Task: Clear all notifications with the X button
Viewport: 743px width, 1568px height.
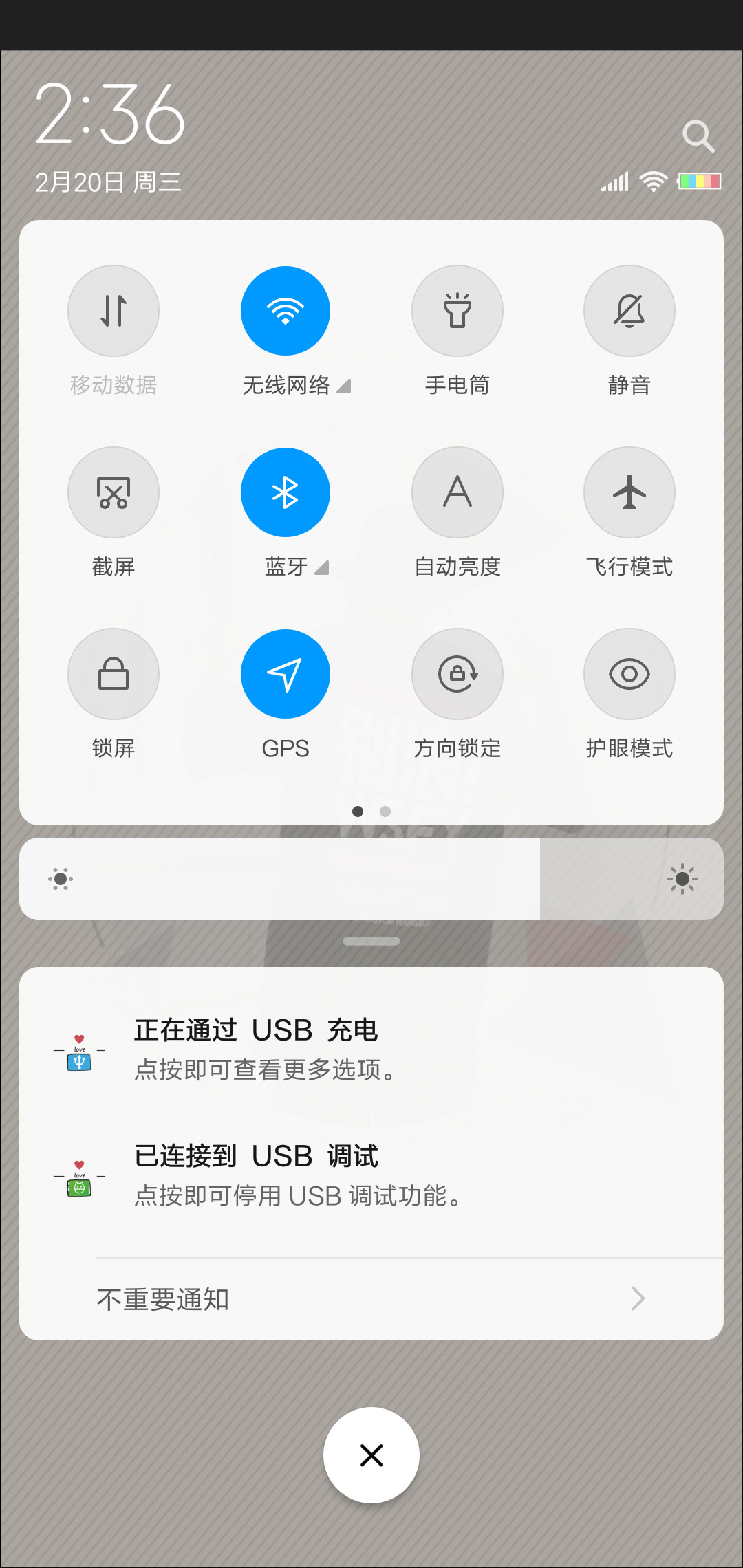Action: [x=371, y=1455]
